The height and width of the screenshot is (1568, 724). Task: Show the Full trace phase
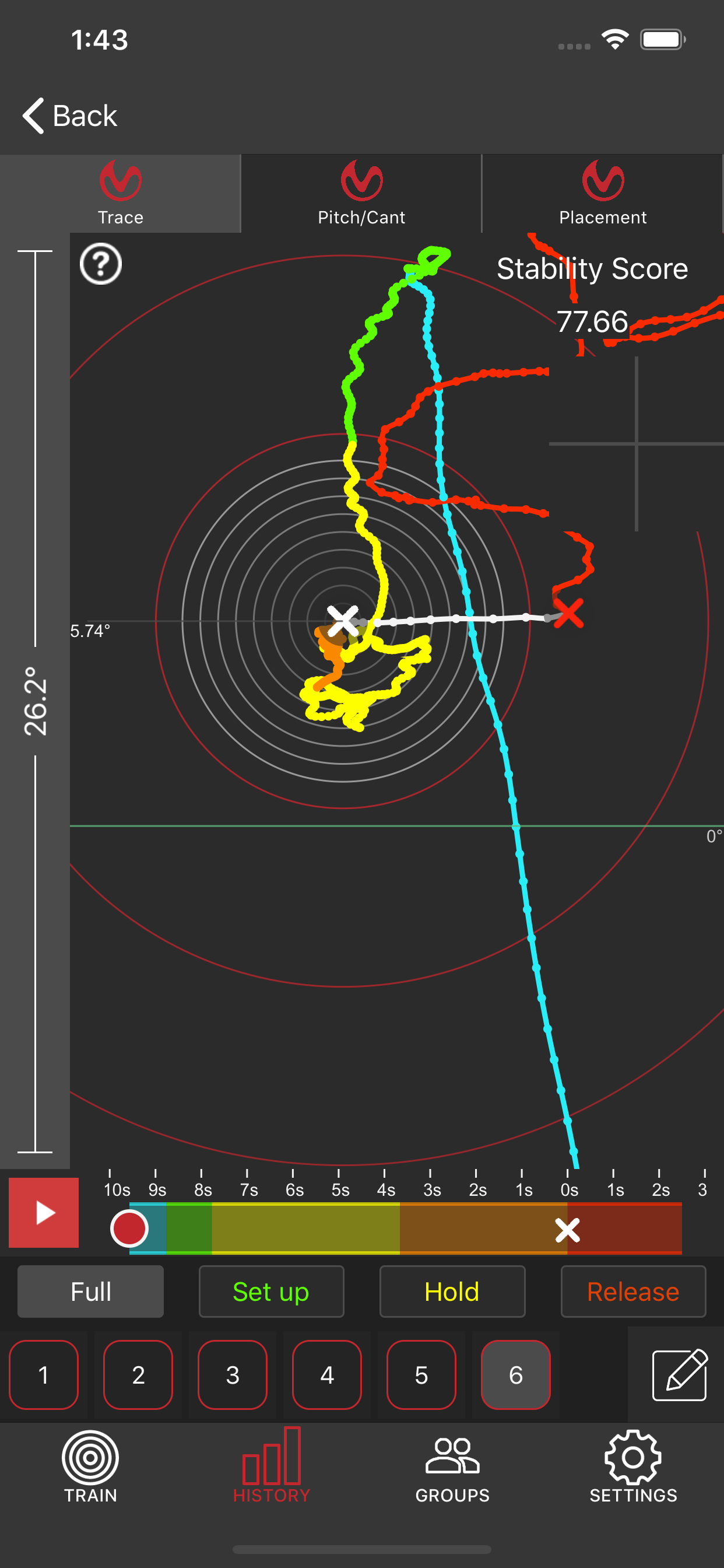(91, 1291)
